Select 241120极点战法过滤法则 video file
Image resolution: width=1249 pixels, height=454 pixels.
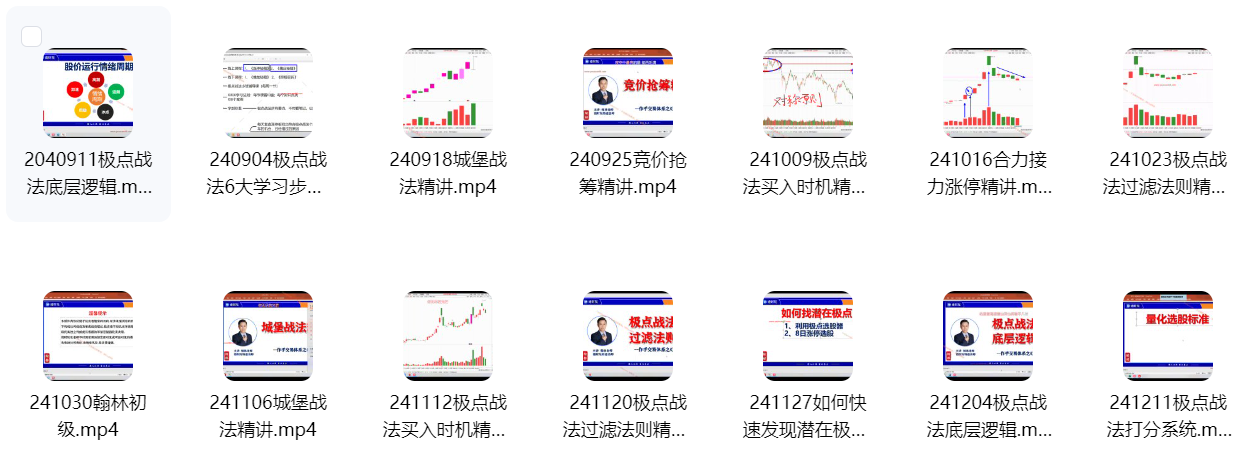coord(628,336)
